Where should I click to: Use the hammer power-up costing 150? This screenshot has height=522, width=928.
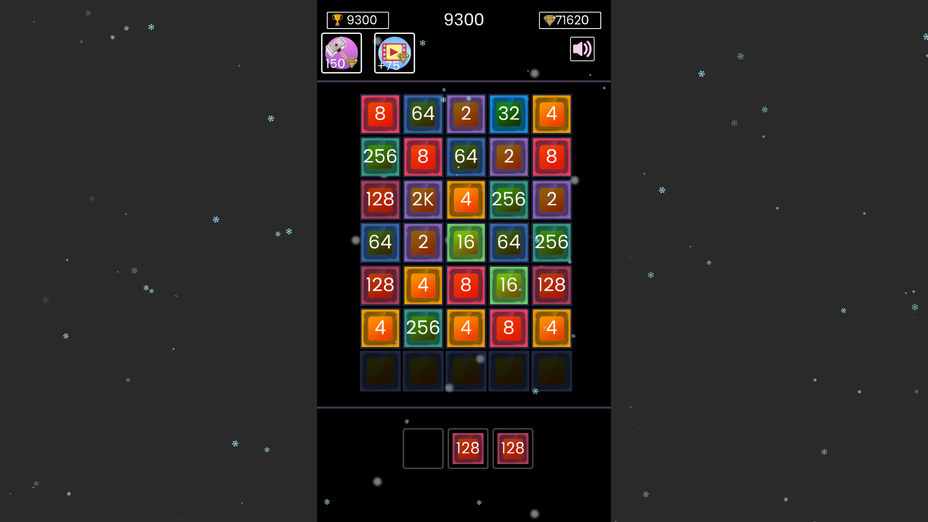point(341,53)
